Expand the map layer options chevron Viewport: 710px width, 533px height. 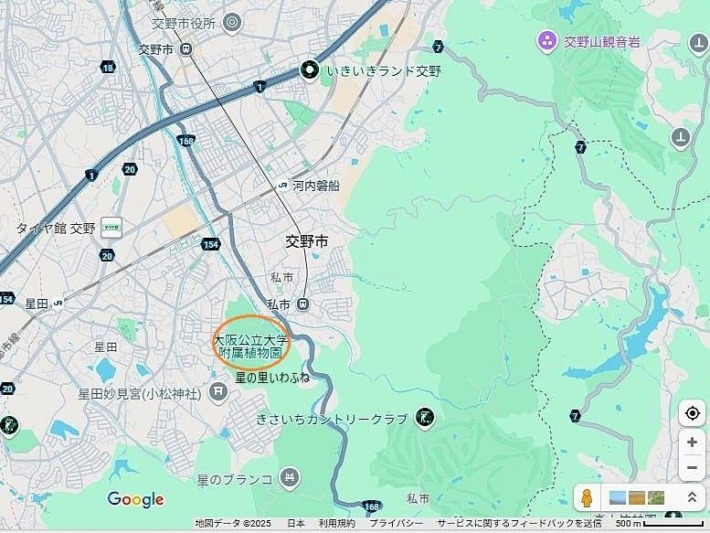(690, 497)
